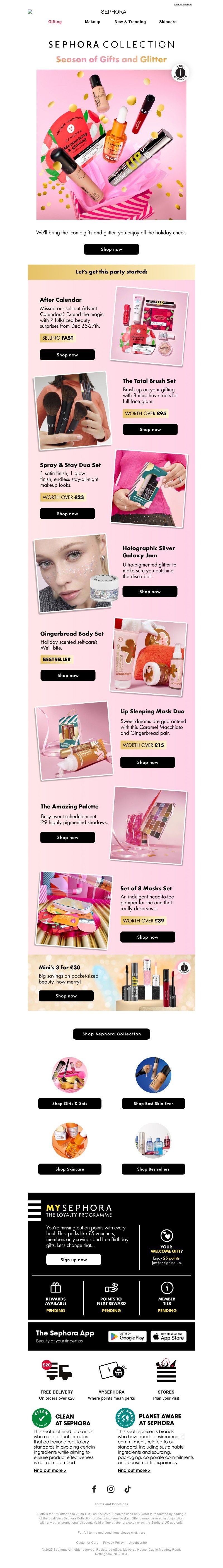Select the Skincare category link

(168, 21)
